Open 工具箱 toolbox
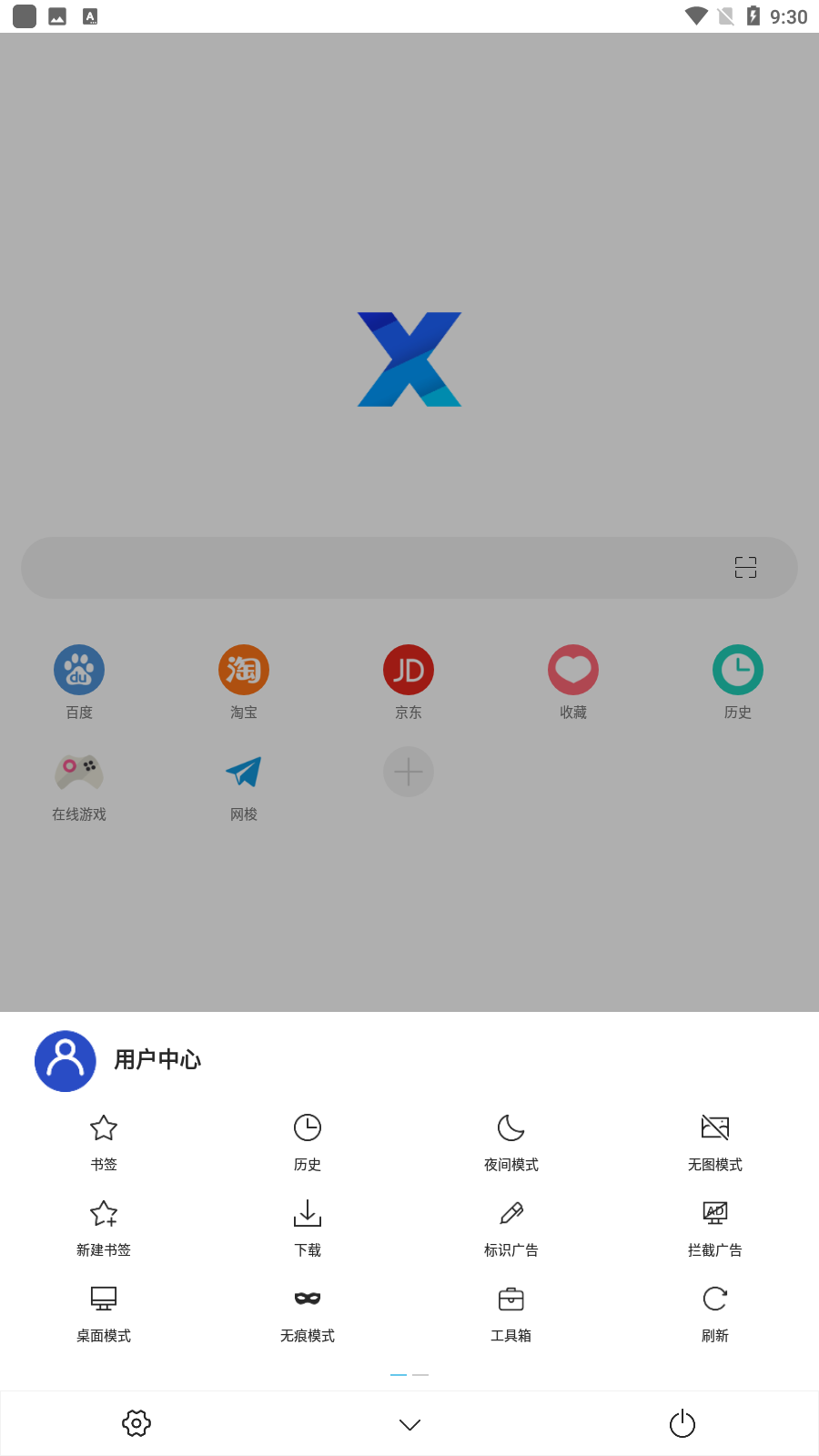Image resolution: width=819 pixels, height=1456 pixels. point(511,1314)
